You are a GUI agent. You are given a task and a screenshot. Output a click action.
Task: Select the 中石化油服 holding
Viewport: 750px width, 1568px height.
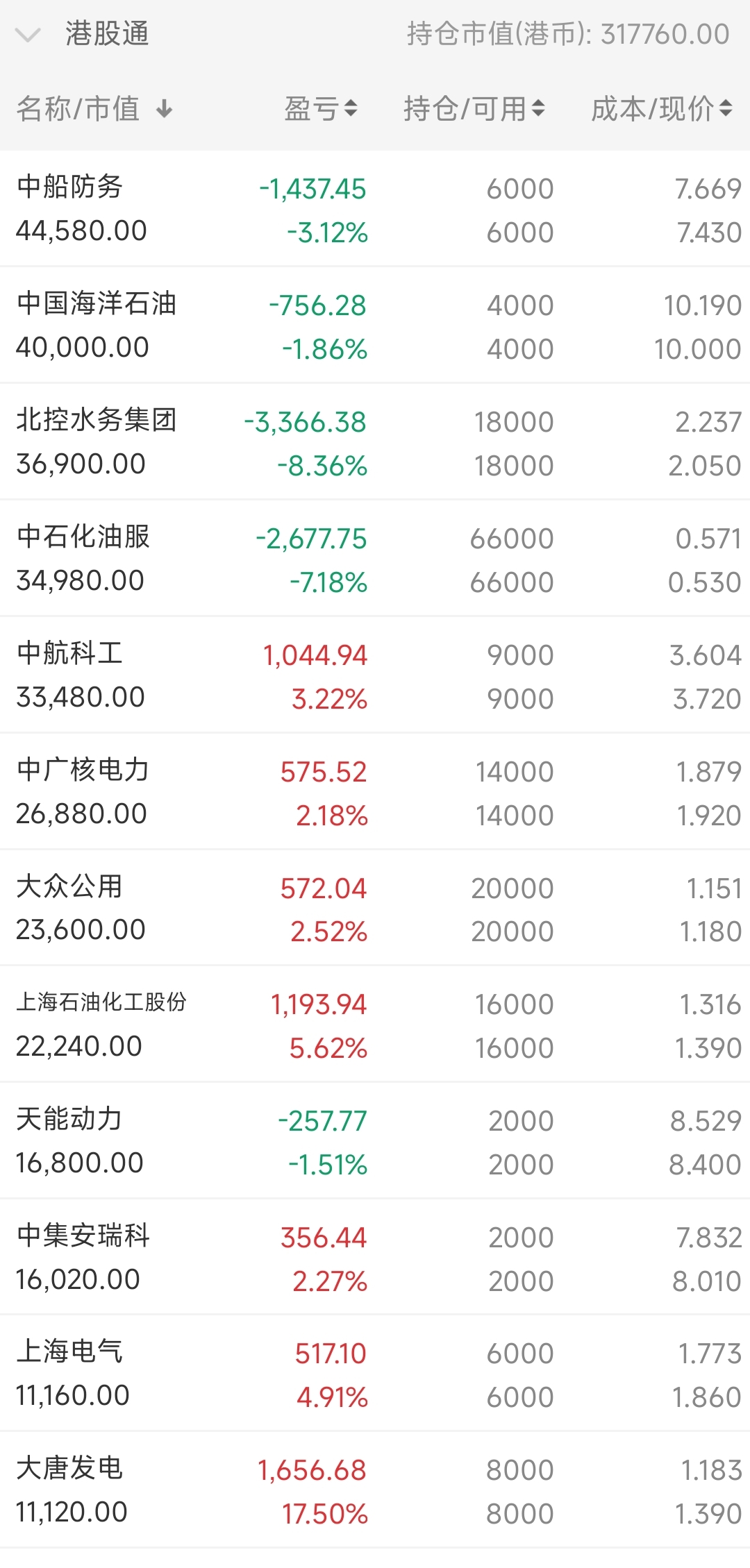(x=375, y=559)
